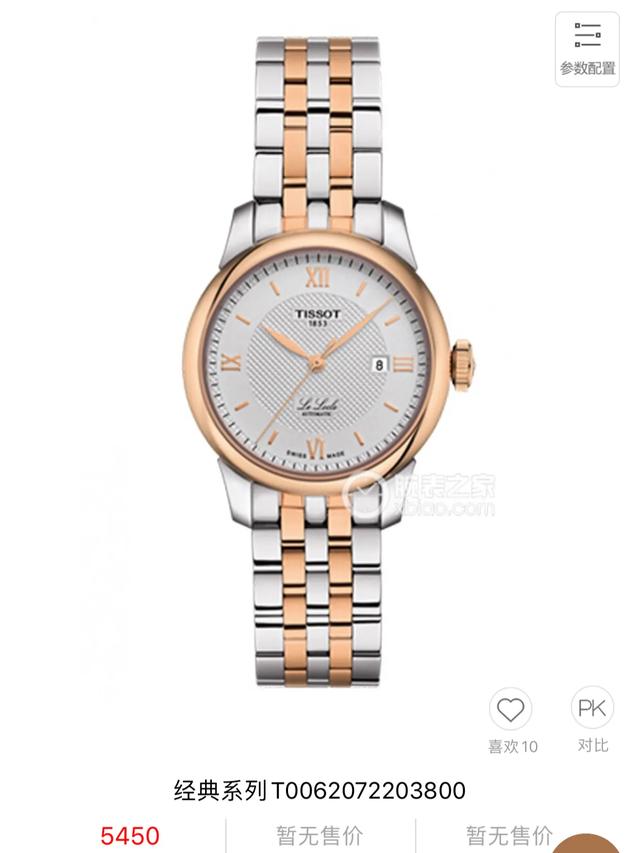Add the watch to PK 对比 comparison
The height and width of the screenshot is (853, 640).
click(x=592, y=709)
